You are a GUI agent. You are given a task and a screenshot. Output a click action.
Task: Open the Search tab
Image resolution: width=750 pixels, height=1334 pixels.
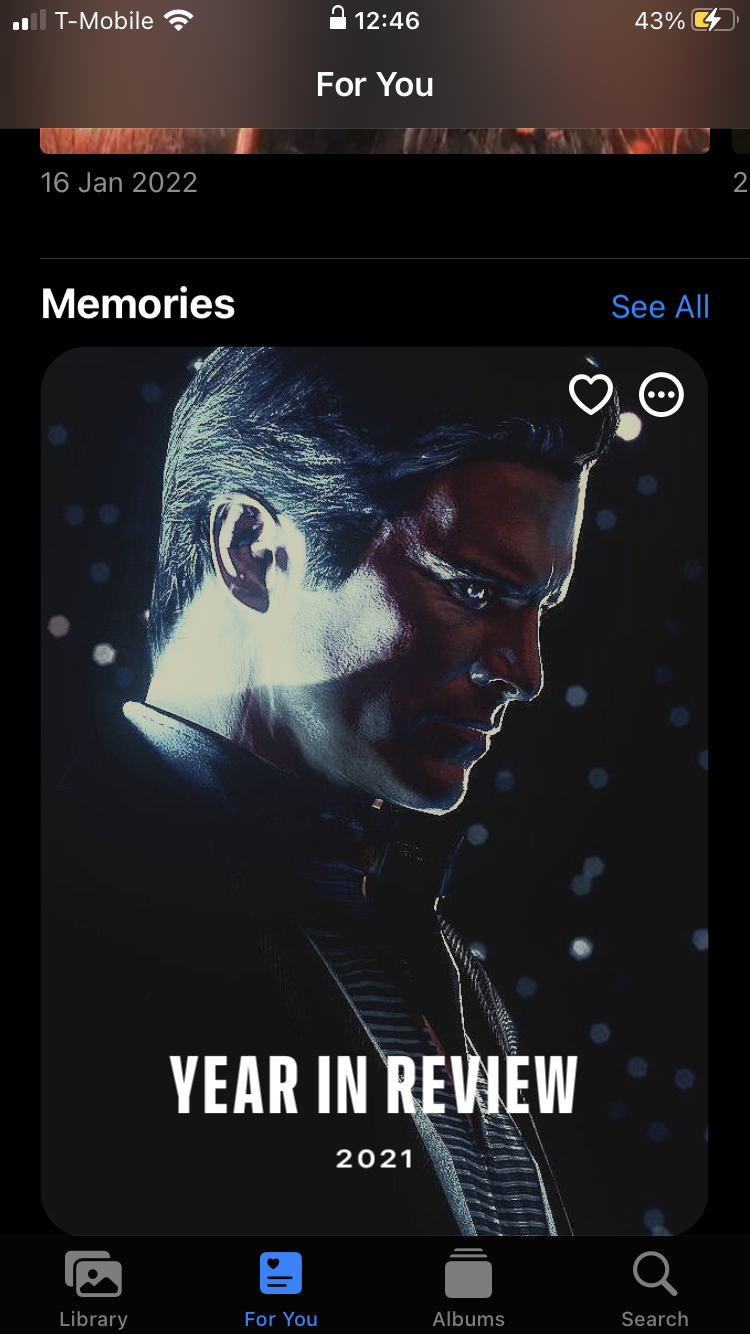tap(655, 1288)
